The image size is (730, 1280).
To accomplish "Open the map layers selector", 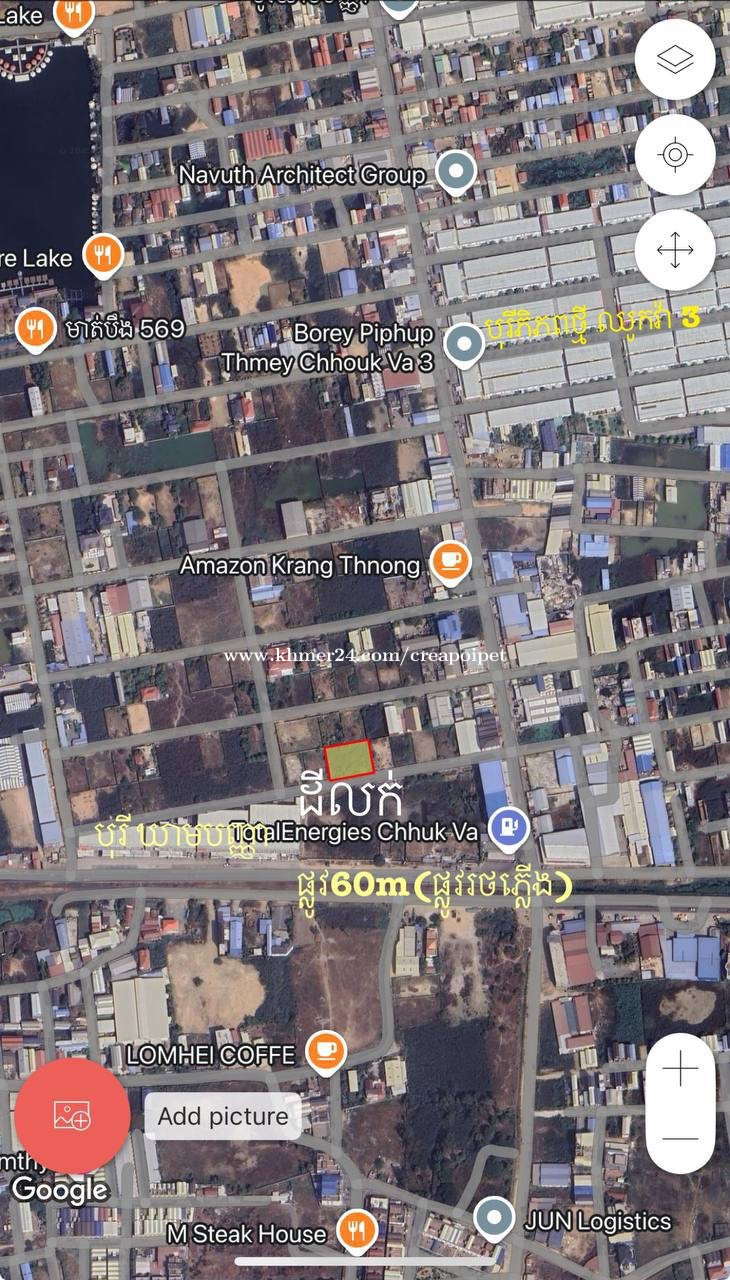I will pyautogui.click(x=675, y=60).
